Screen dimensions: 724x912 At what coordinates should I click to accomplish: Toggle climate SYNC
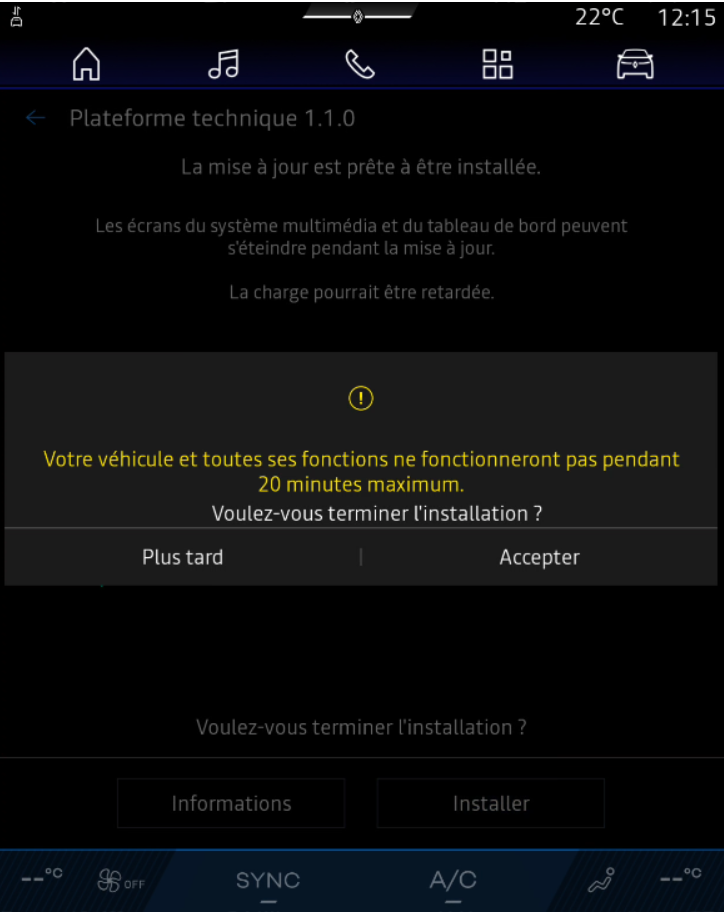pos(268,881)
